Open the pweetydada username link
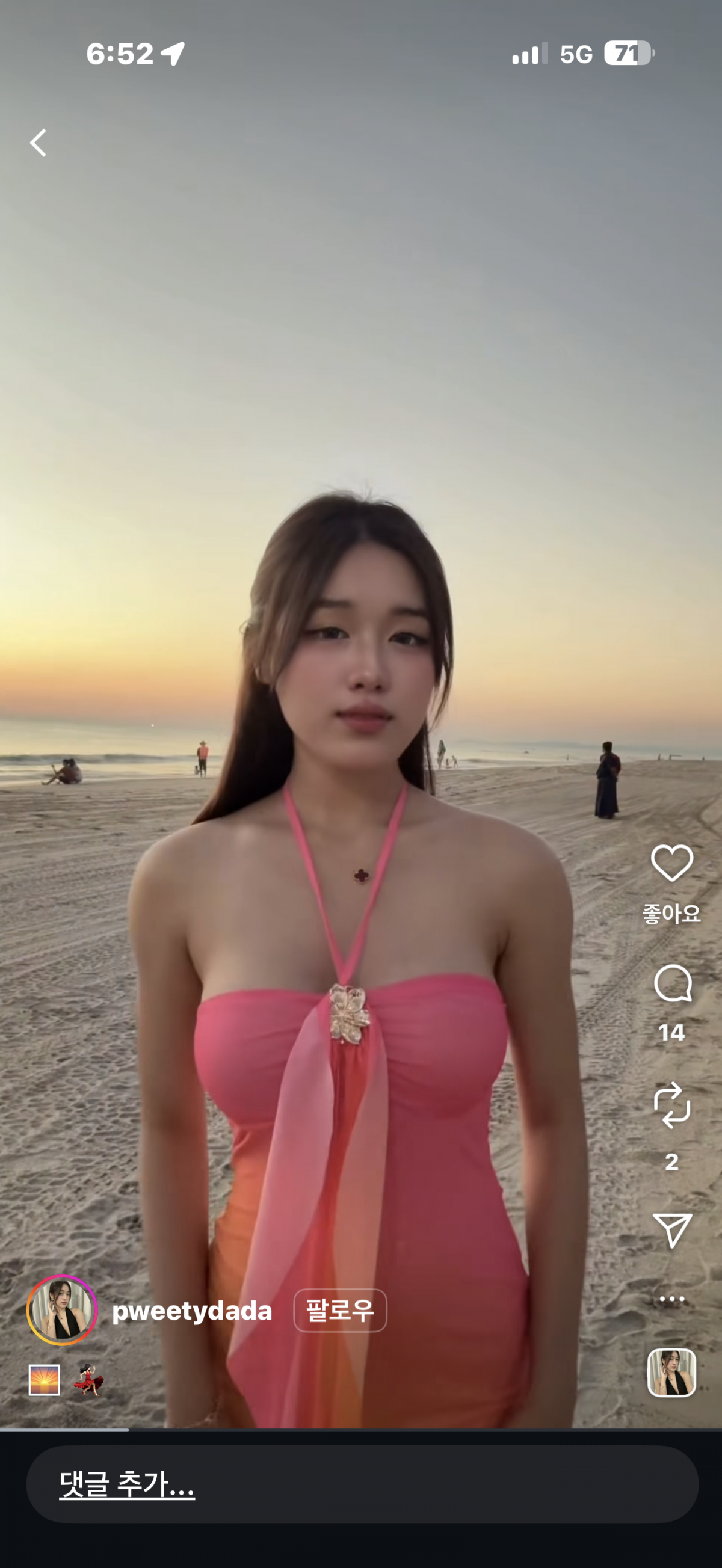 192,1311
